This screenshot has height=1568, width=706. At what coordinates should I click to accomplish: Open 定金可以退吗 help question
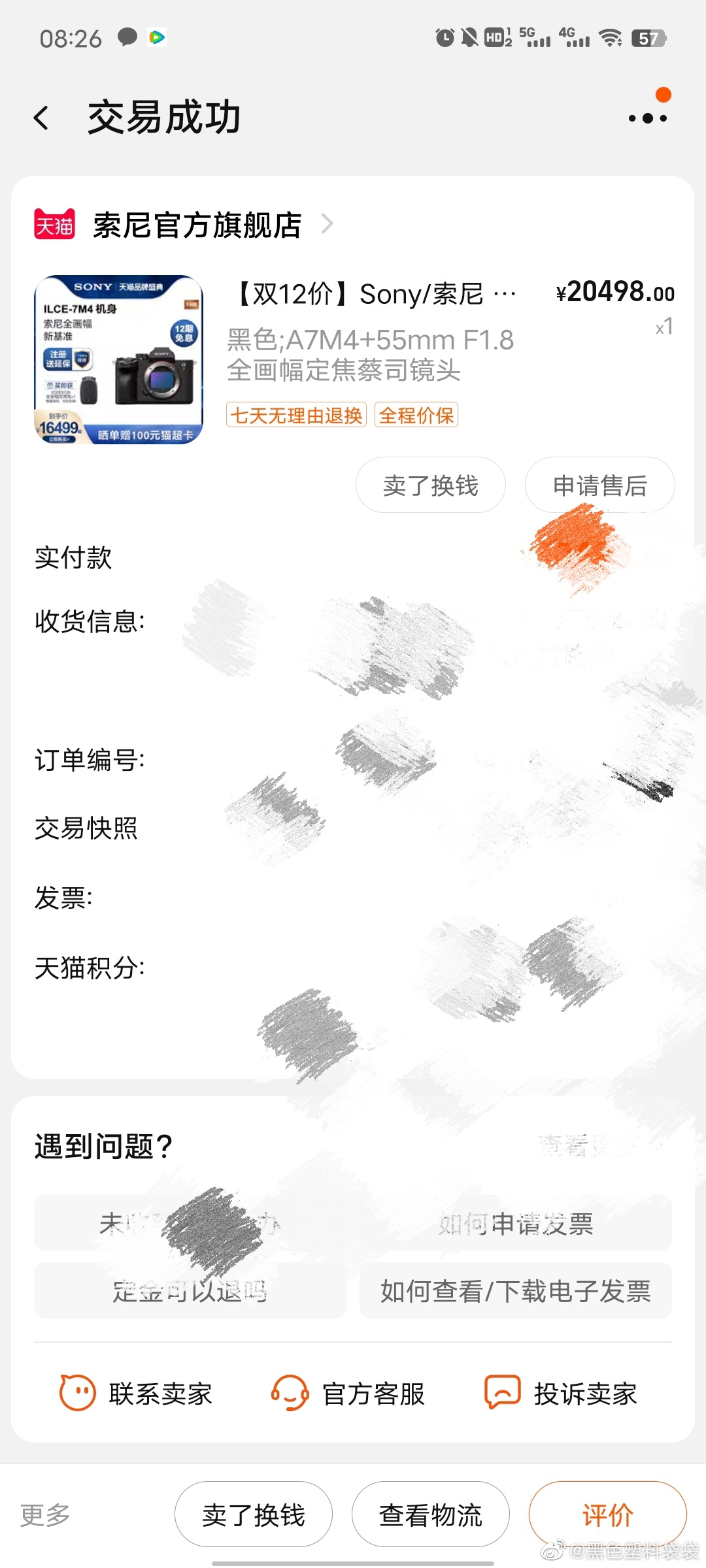point(190,1290)
